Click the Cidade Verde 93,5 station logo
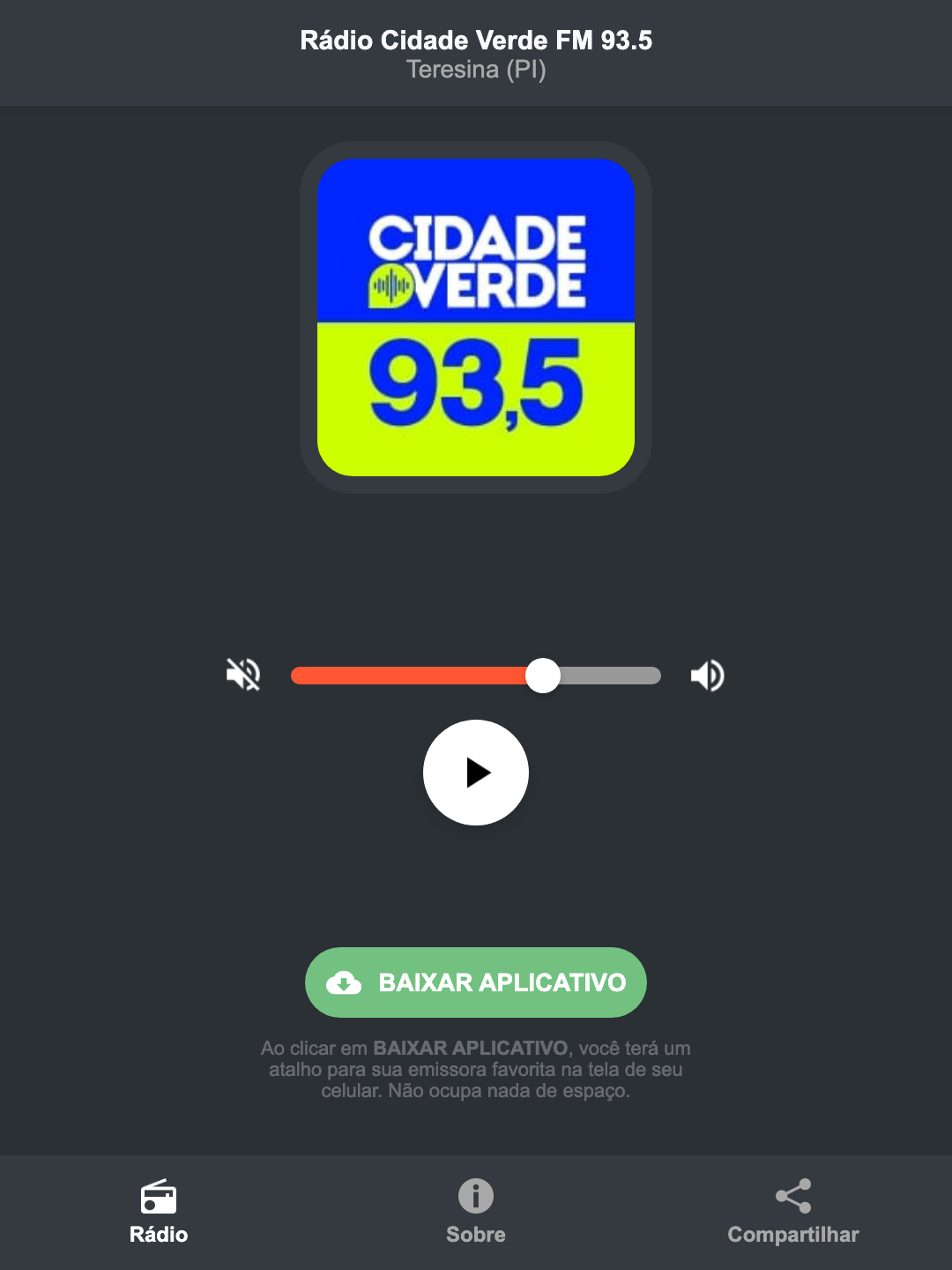This screenshot has height=1270, width=952. pos(475,315)
